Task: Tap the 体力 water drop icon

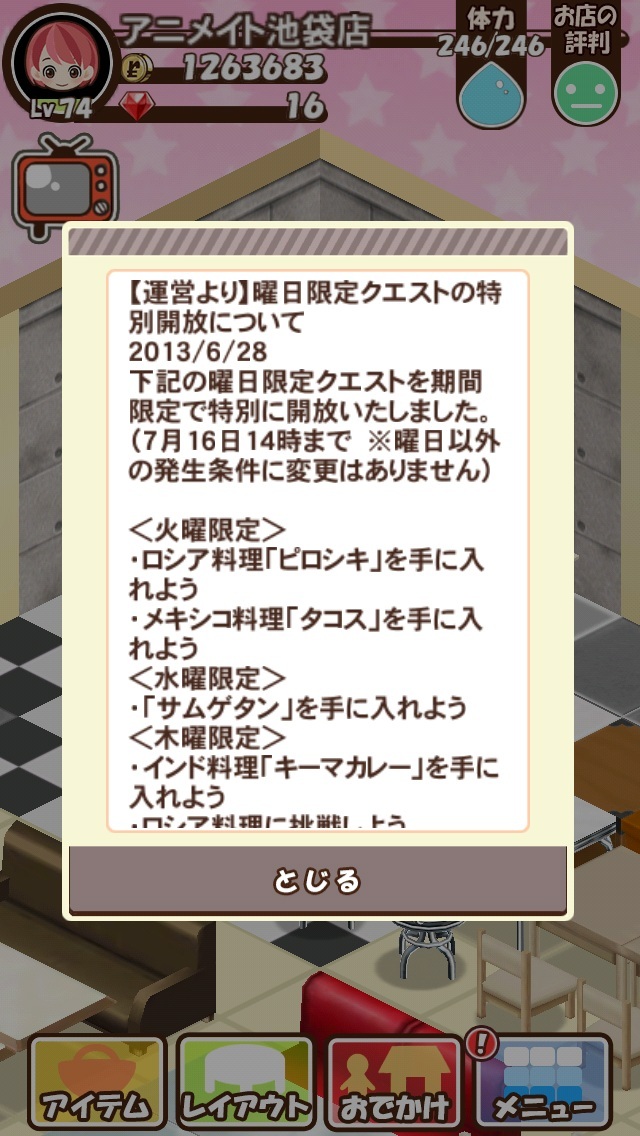Action: [x=491, y=95]
